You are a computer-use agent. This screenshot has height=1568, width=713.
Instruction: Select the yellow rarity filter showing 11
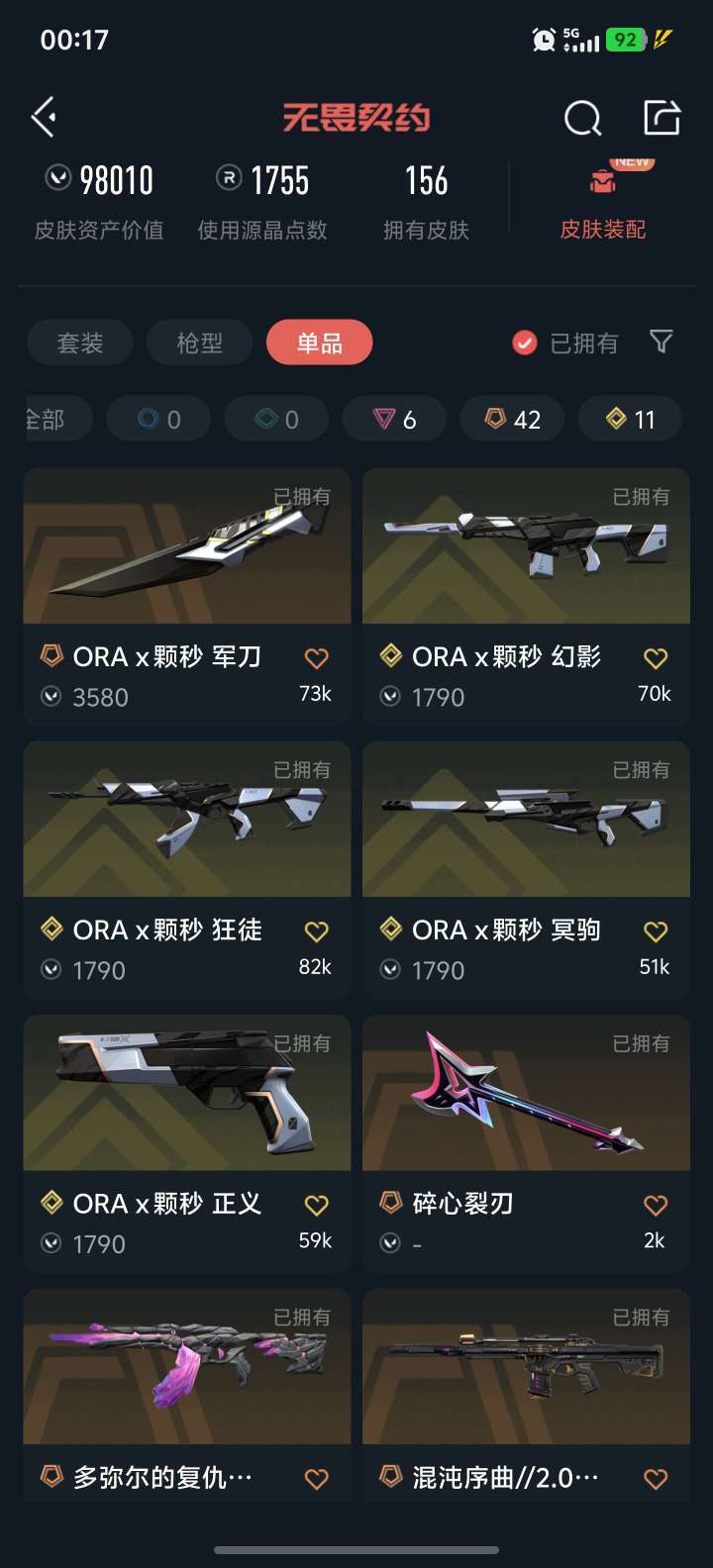(x=630, y=418)
